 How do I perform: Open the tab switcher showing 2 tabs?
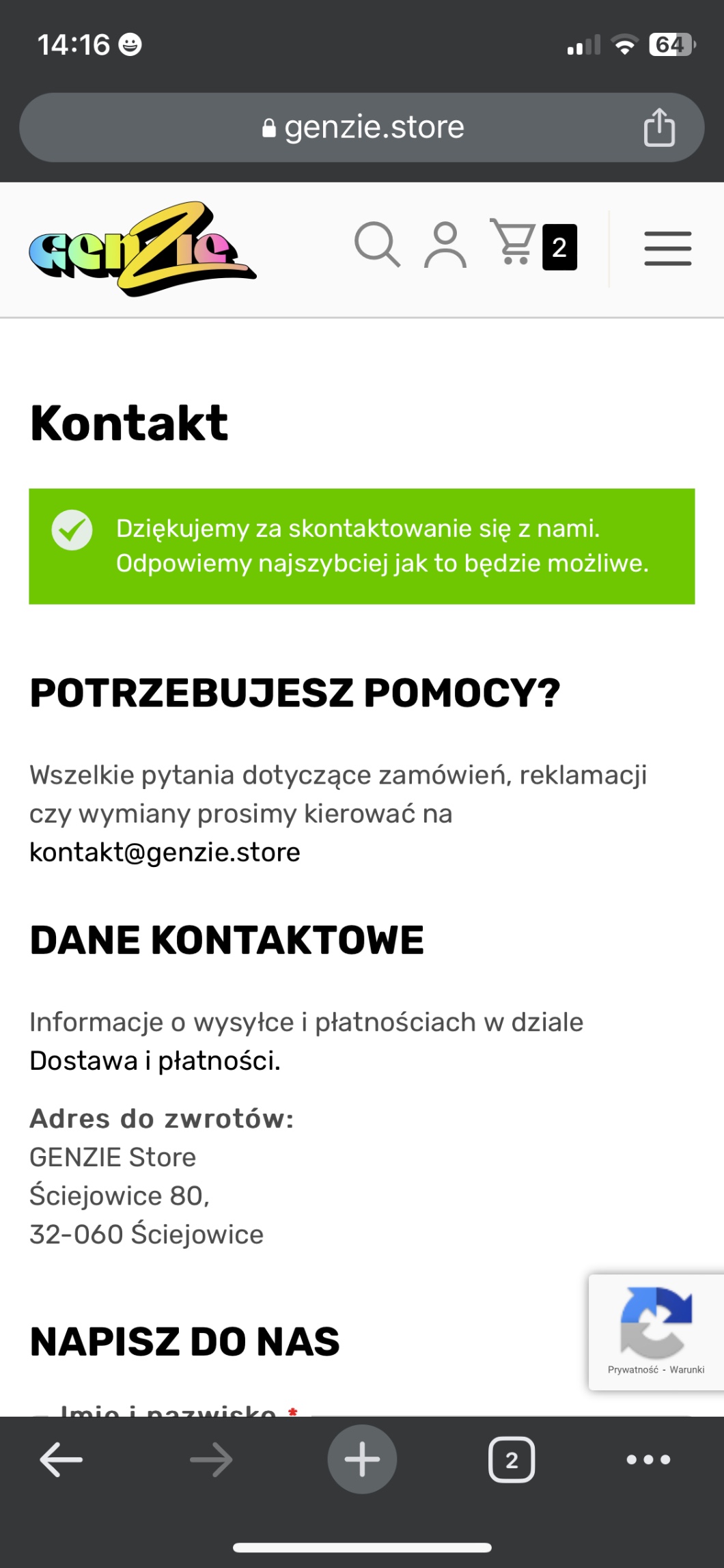pos(512,1459)
